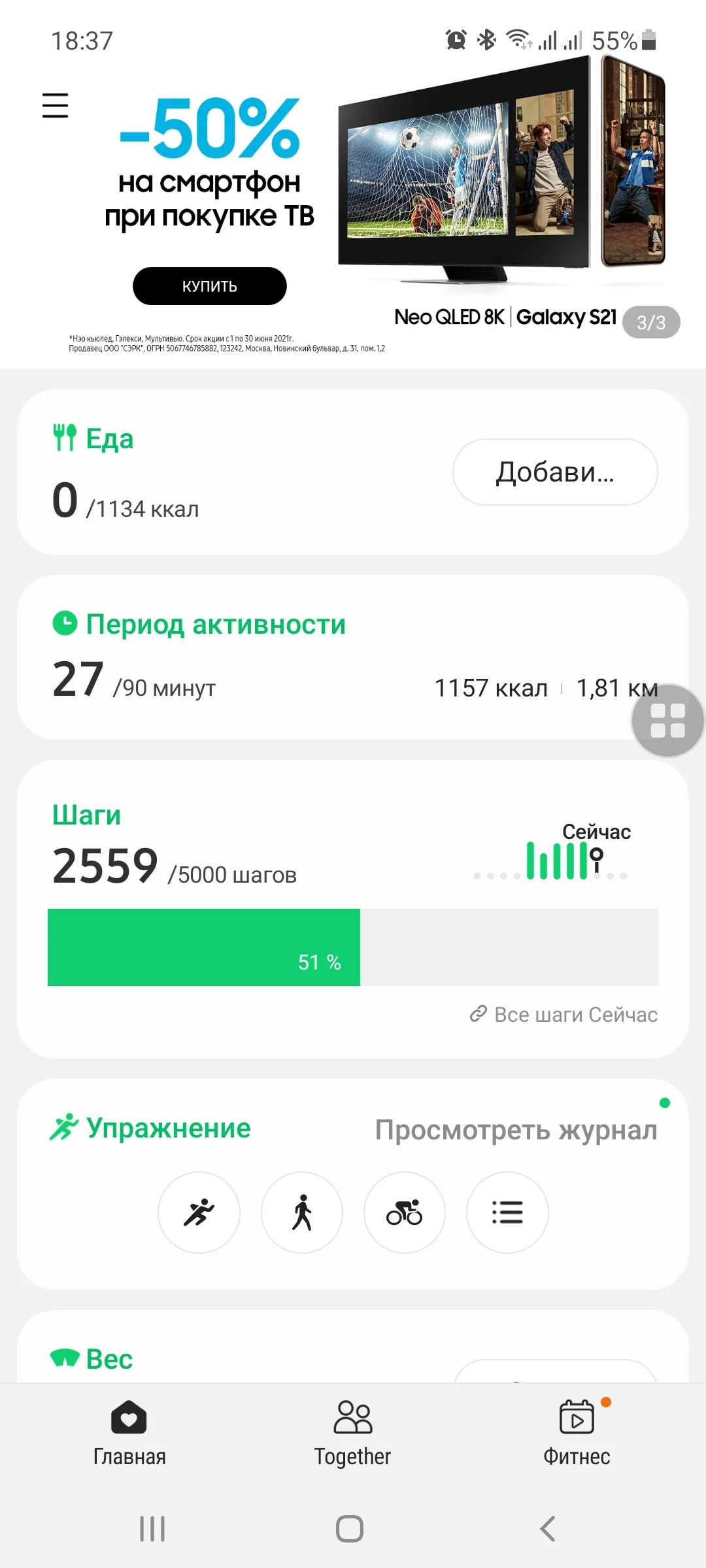706x1568 pixels.
Task: Tap the Все шаги Сейчас link
Action: click(564, 1015)
